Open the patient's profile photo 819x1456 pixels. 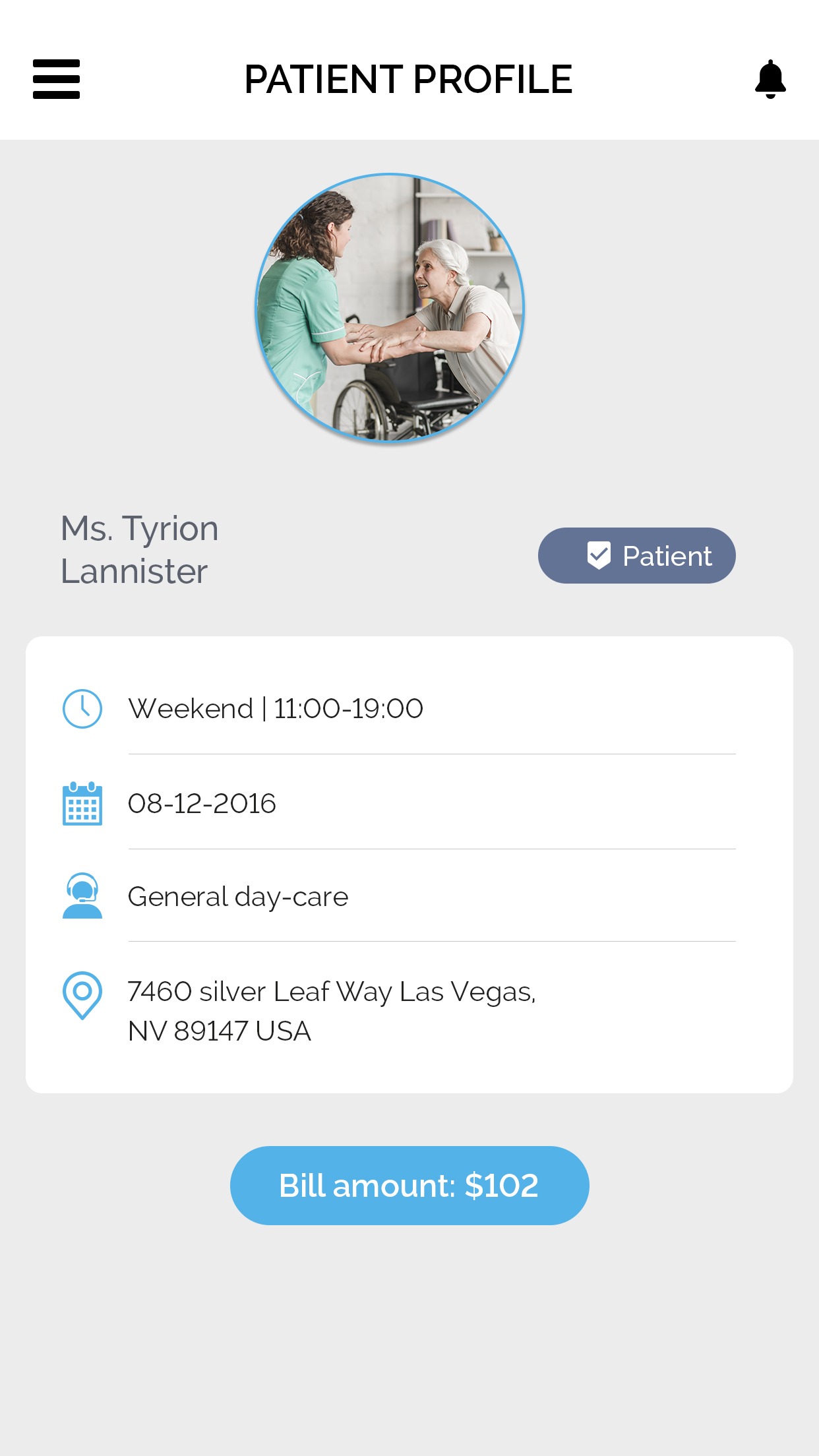click(x=390, y=307)
